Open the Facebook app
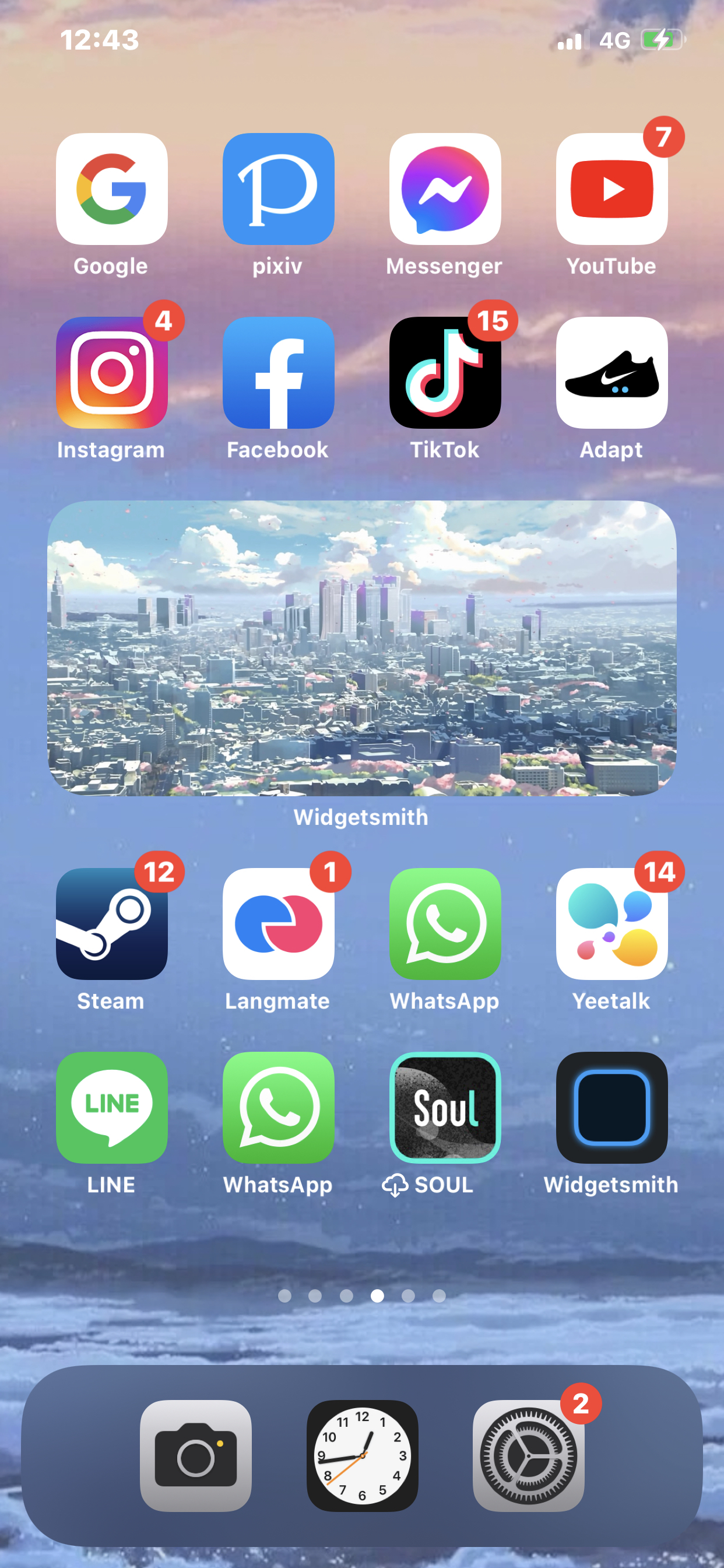 click(x=278, y=373)
